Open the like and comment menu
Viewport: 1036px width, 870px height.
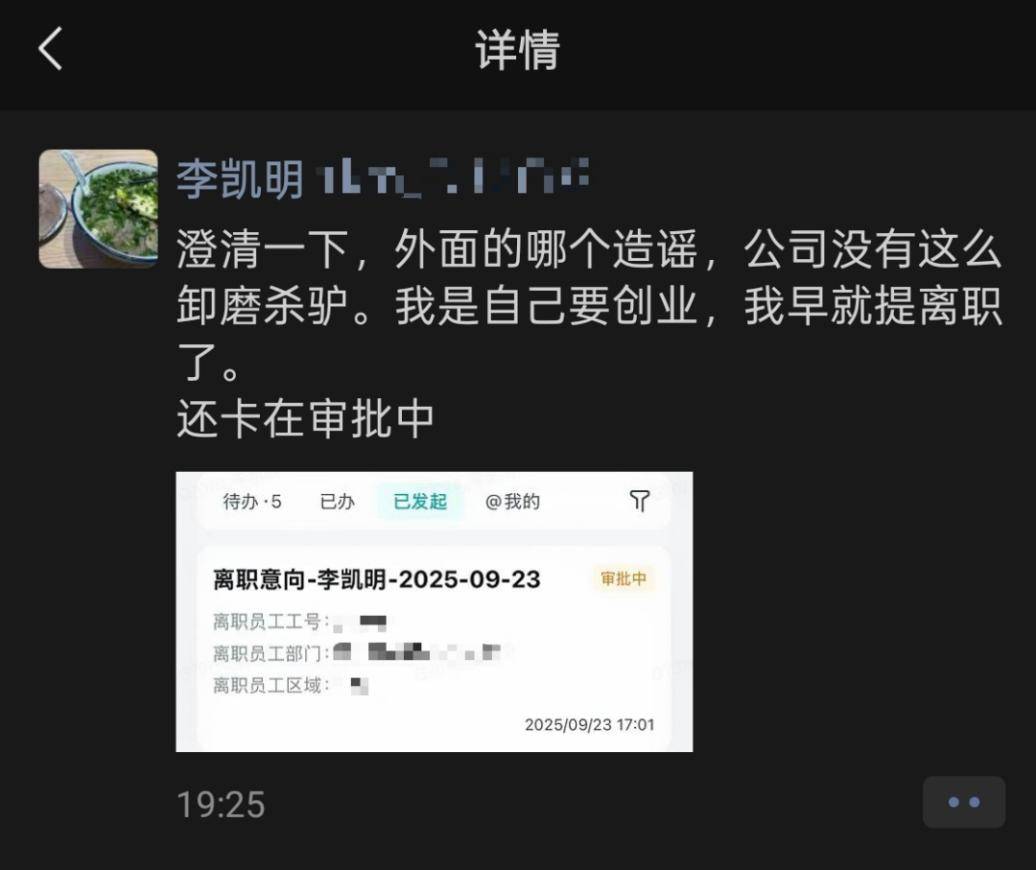click(963, 802)
